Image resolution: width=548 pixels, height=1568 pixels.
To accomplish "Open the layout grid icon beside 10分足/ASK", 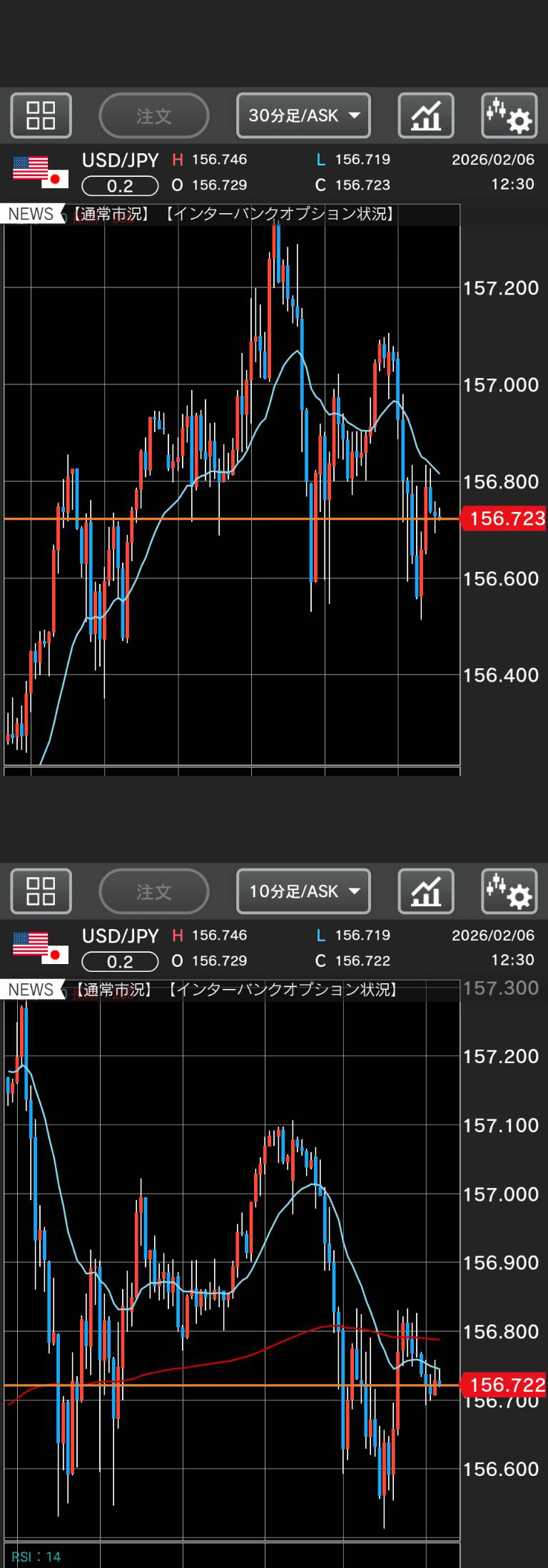I will (41, 891).
